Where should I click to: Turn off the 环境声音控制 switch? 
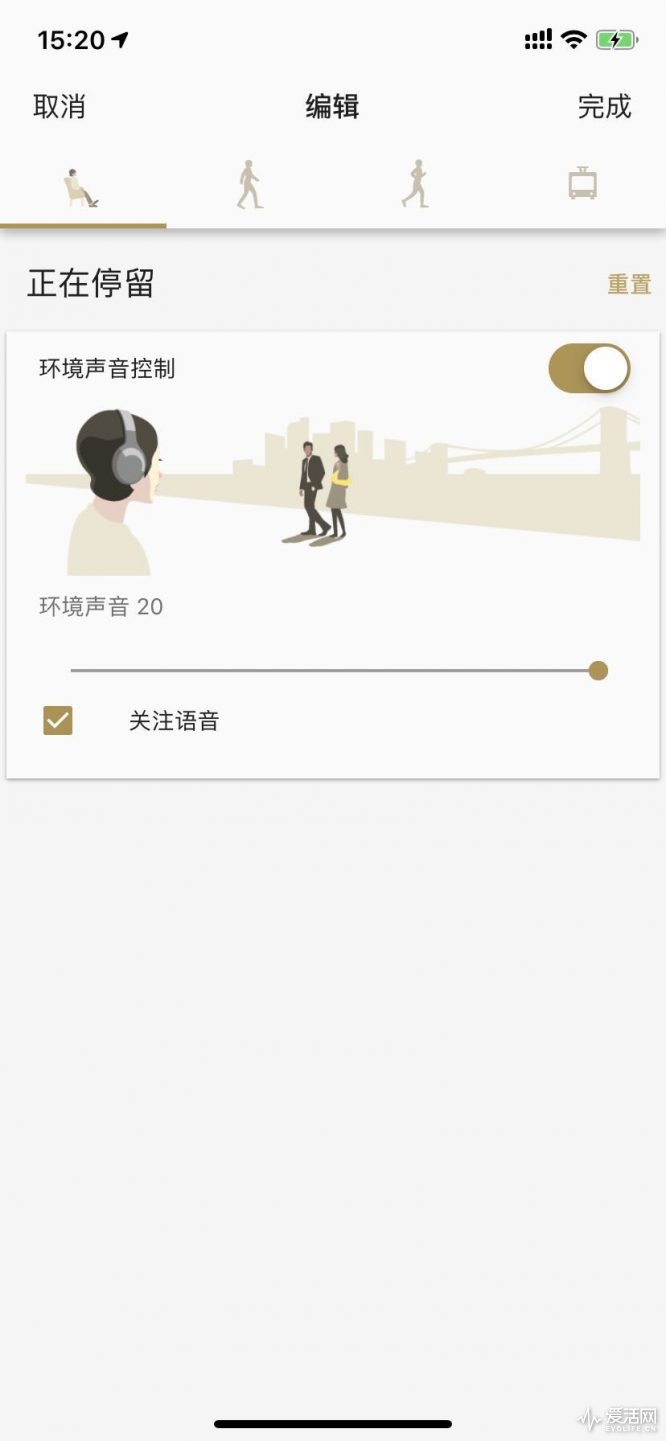point(589,369)
